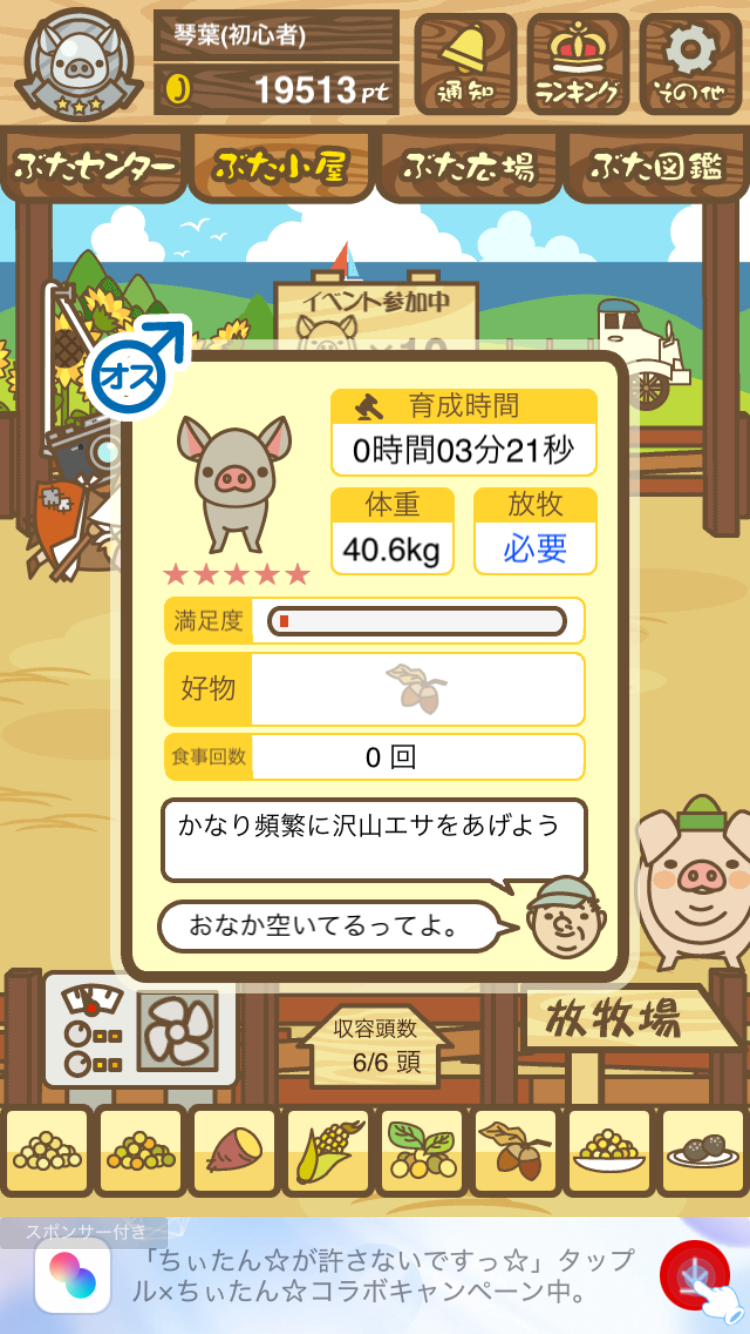750x1334 pixels.
Task: Select the acorn feed
Action: tap(516, 1151)
